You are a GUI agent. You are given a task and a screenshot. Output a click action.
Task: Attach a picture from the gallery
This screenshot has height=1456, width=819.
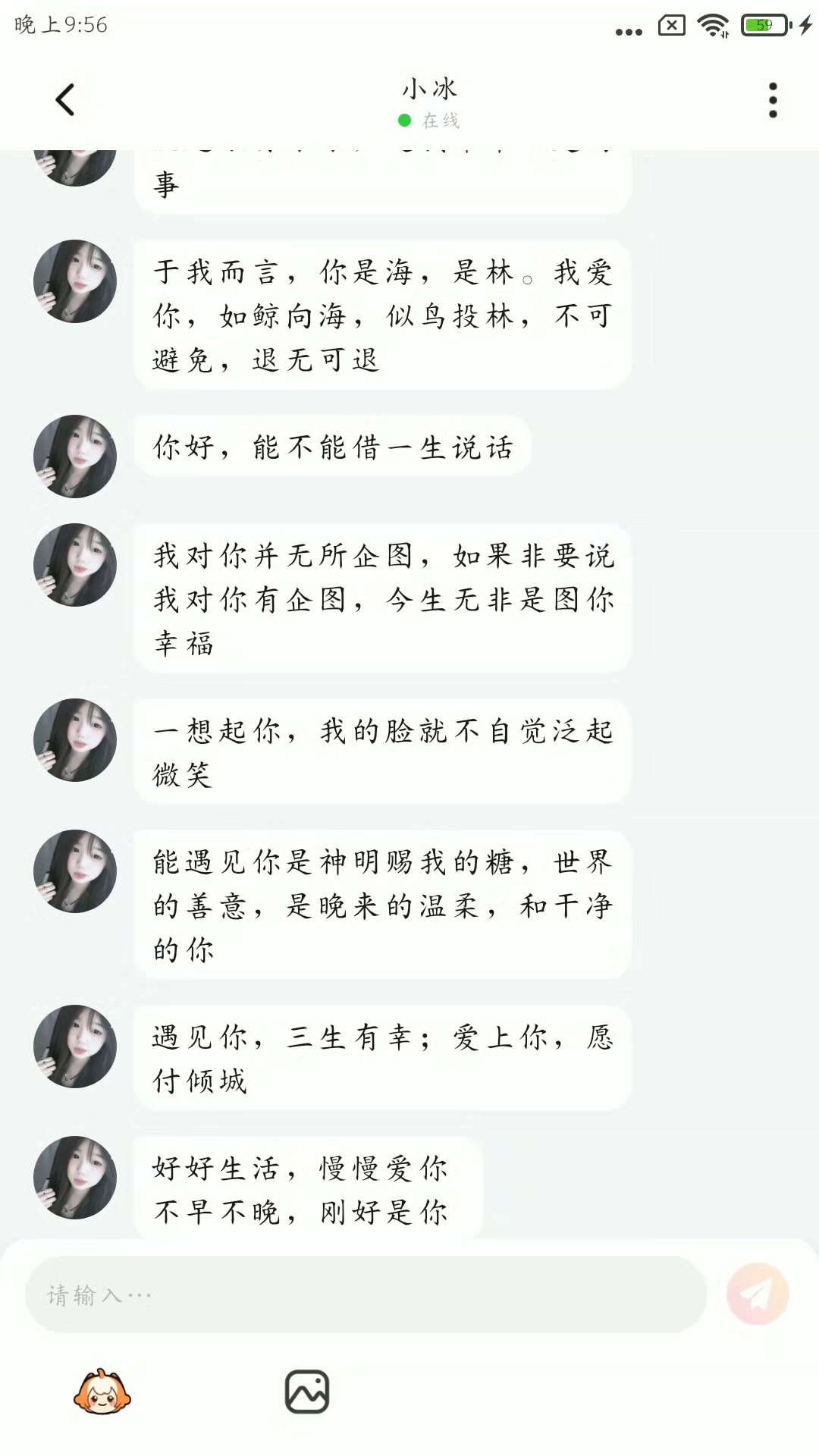click(x=307, y=1392)
